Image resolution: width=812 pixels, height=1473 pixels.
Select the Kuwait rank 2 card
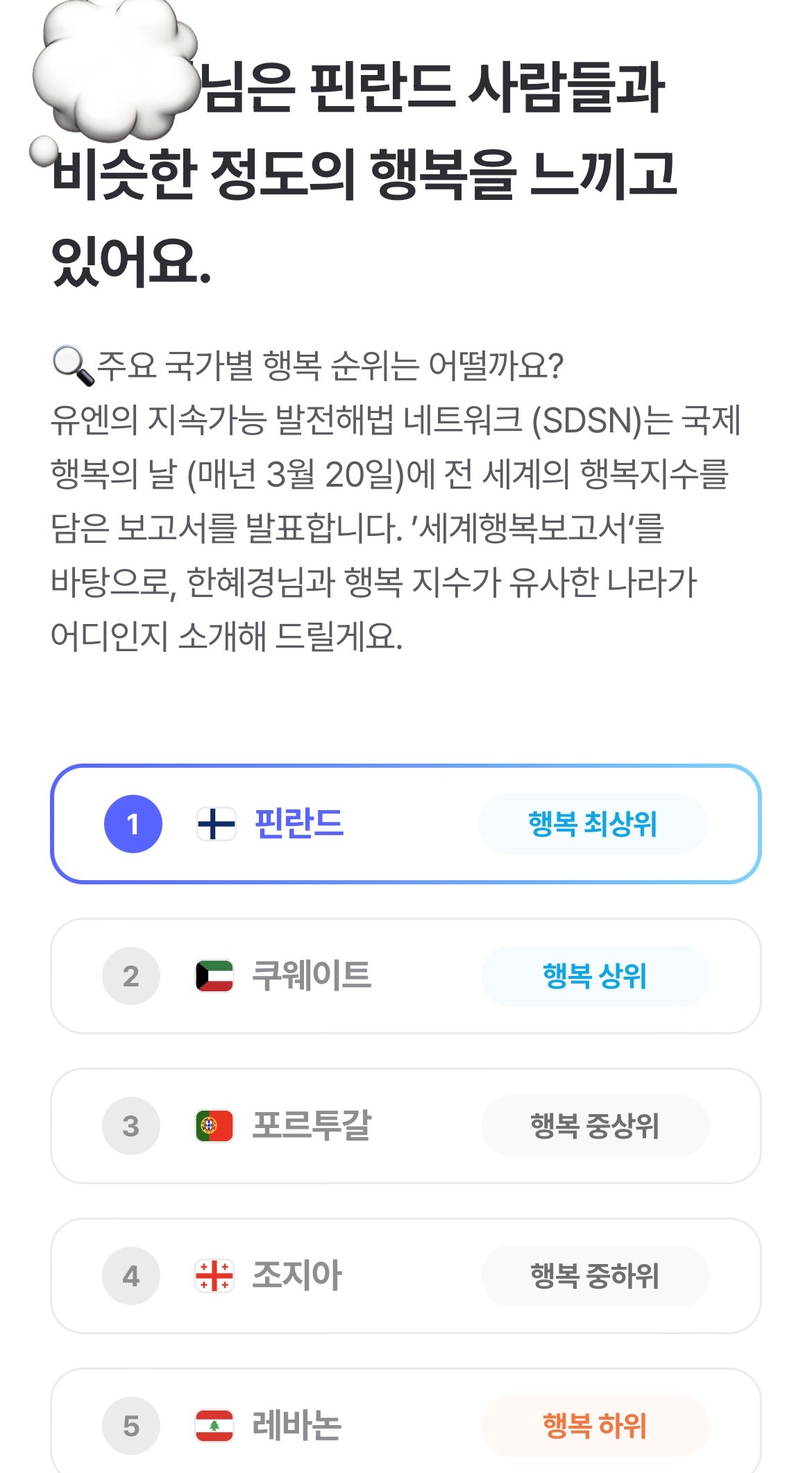[x=406, y=976]
